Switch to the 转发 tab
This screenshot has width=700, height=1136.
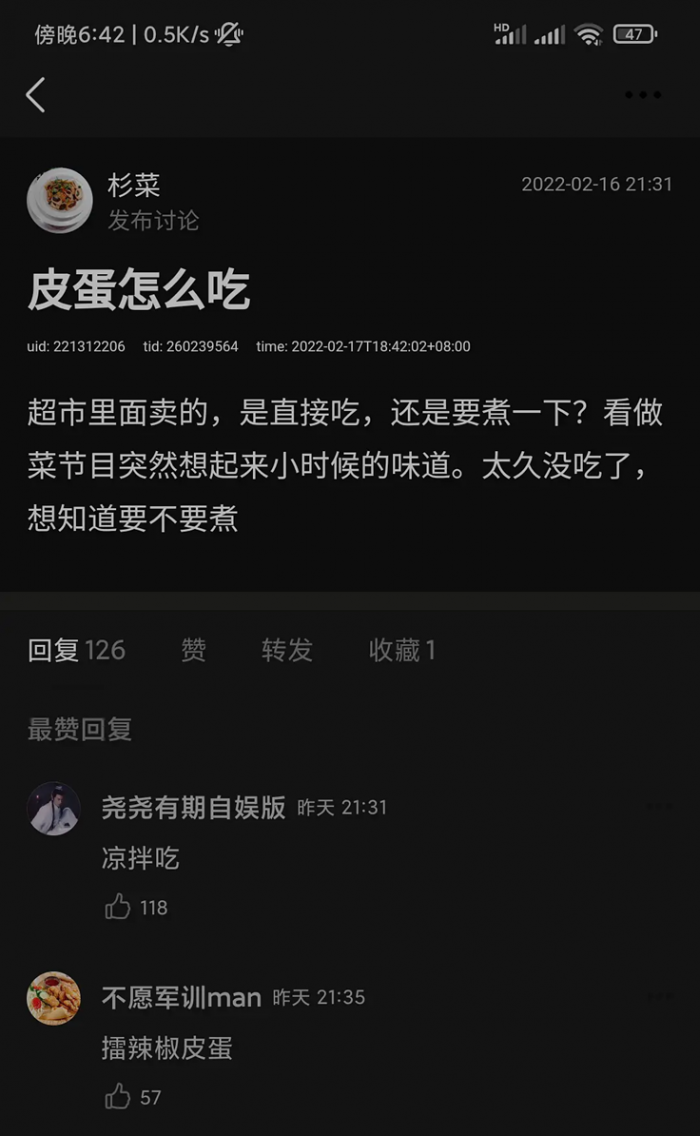pyautogui.click(x=287, y=650)
